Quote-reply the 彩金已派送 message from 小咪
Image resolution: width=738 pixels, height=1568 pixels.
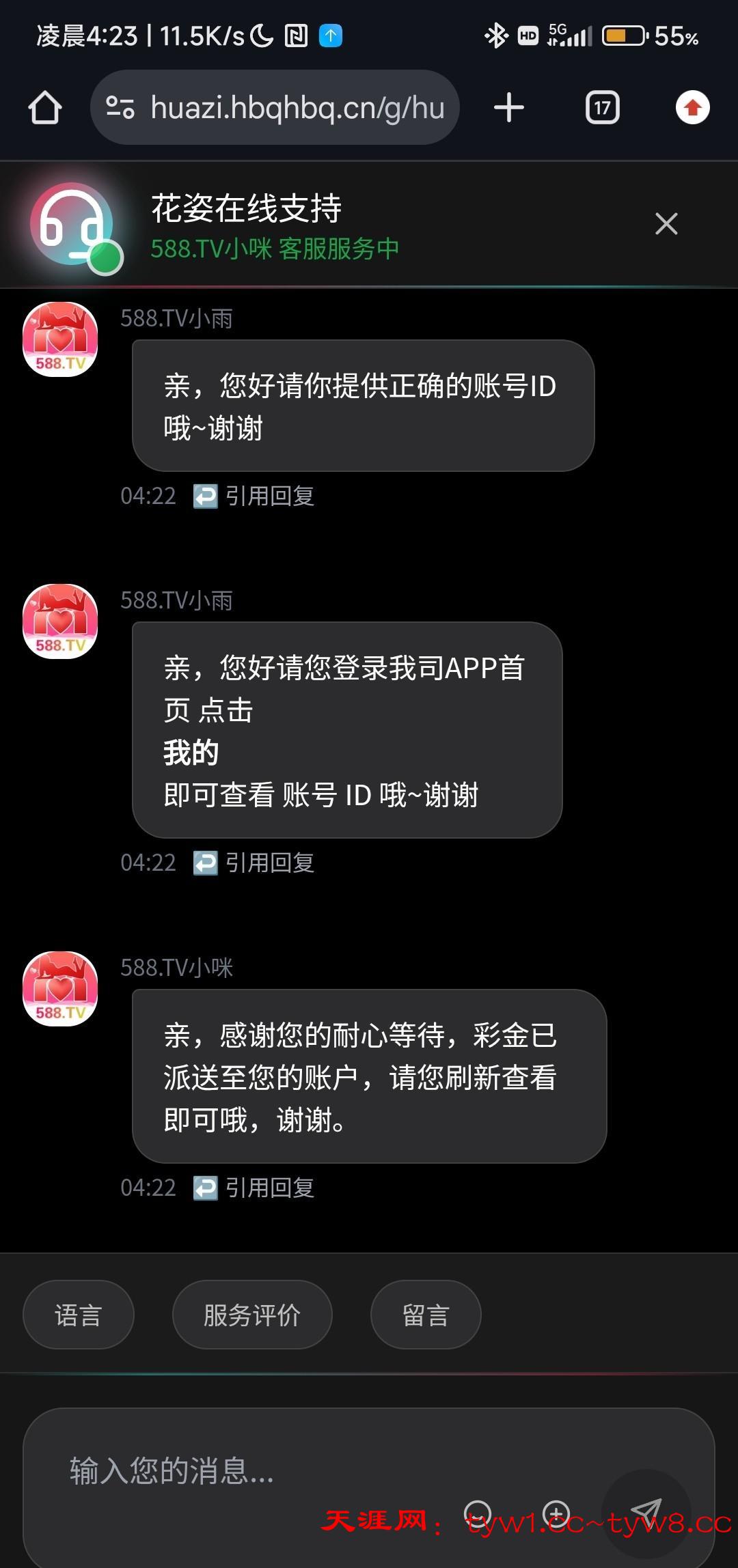click(x=254, y=1188)
